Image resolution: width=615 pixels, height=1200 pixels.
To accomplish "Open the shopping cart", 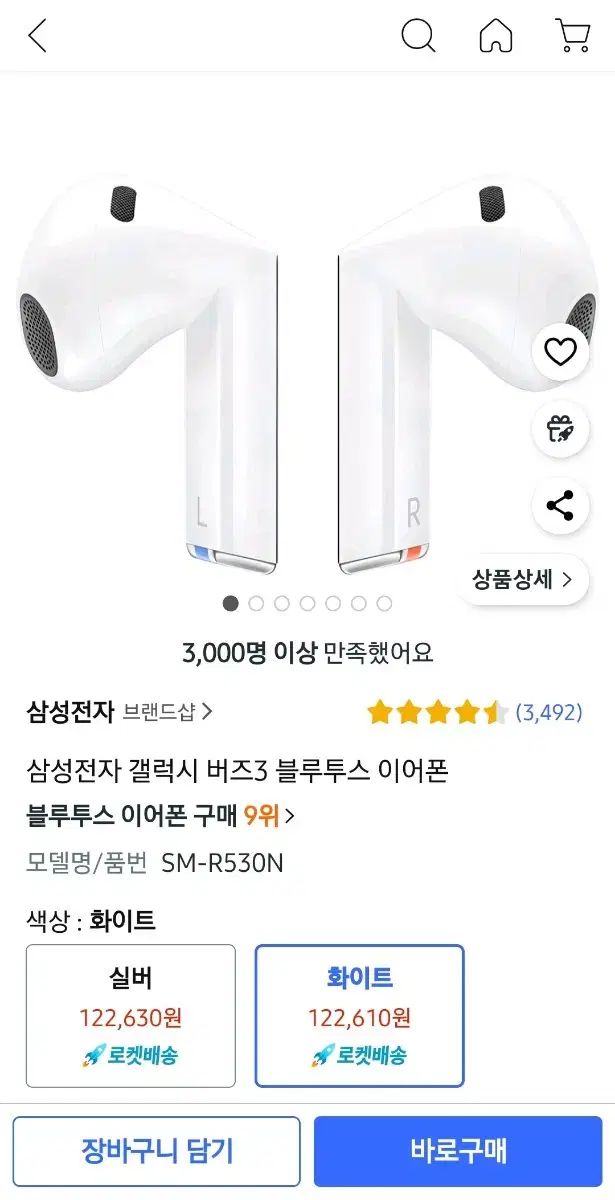I will pyautogui.click(x=573, y=36).
